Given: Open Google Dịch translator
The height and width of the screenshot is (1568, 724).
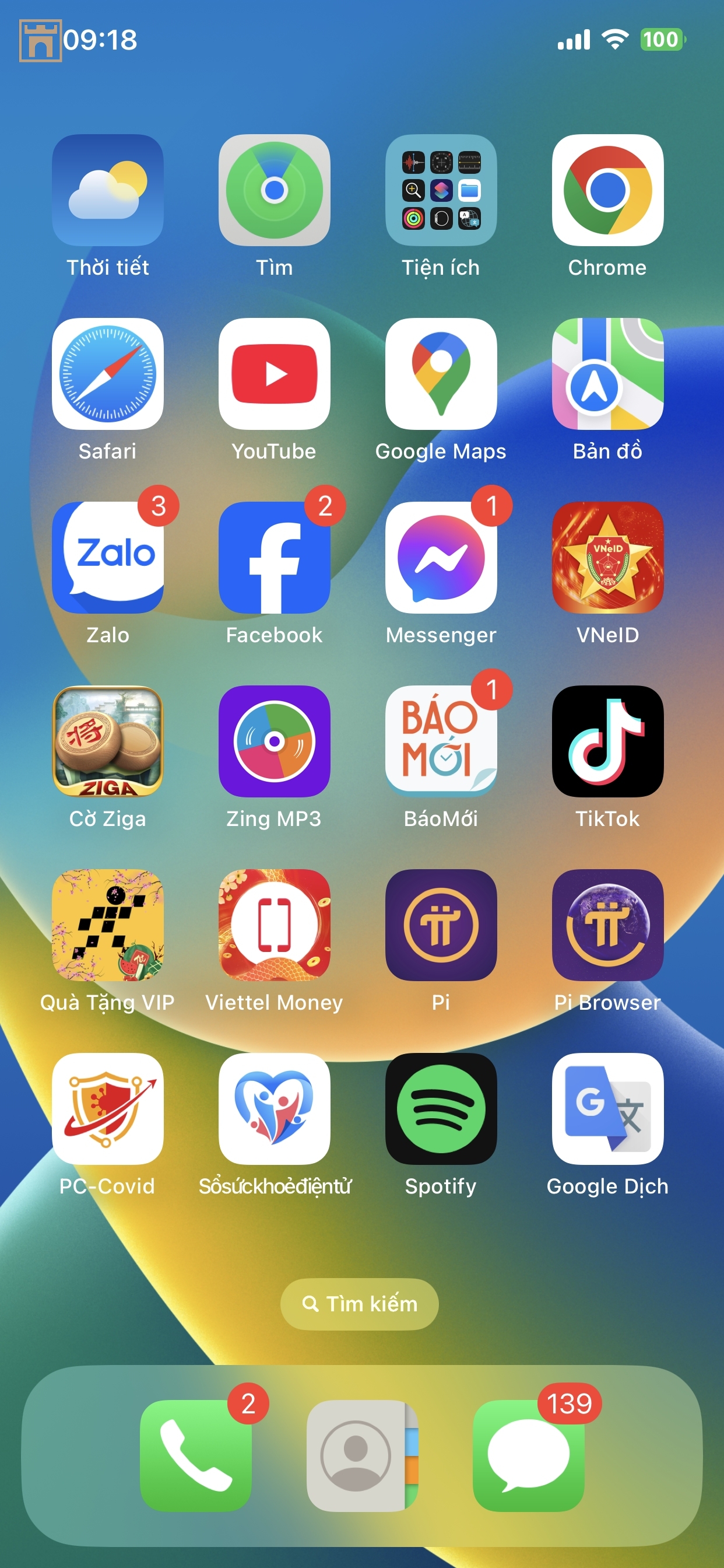Looking at the screenshot, I should click(607, 1109).
